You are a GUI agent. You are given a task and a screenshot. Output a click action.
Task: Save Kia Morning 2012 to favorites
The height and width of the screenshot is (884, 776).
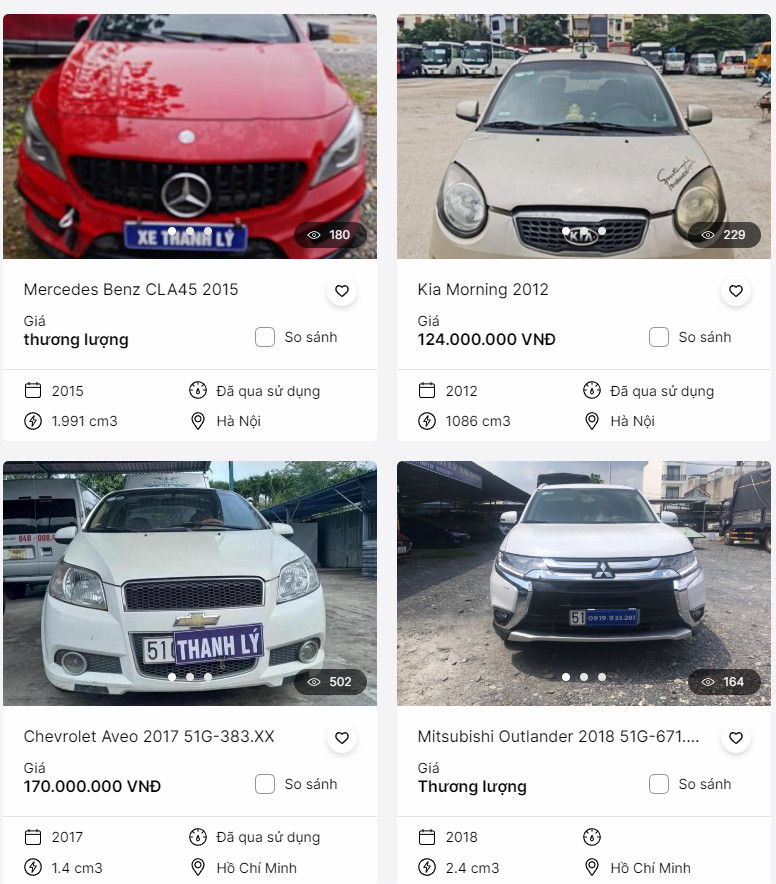click(x=736, y=291)
